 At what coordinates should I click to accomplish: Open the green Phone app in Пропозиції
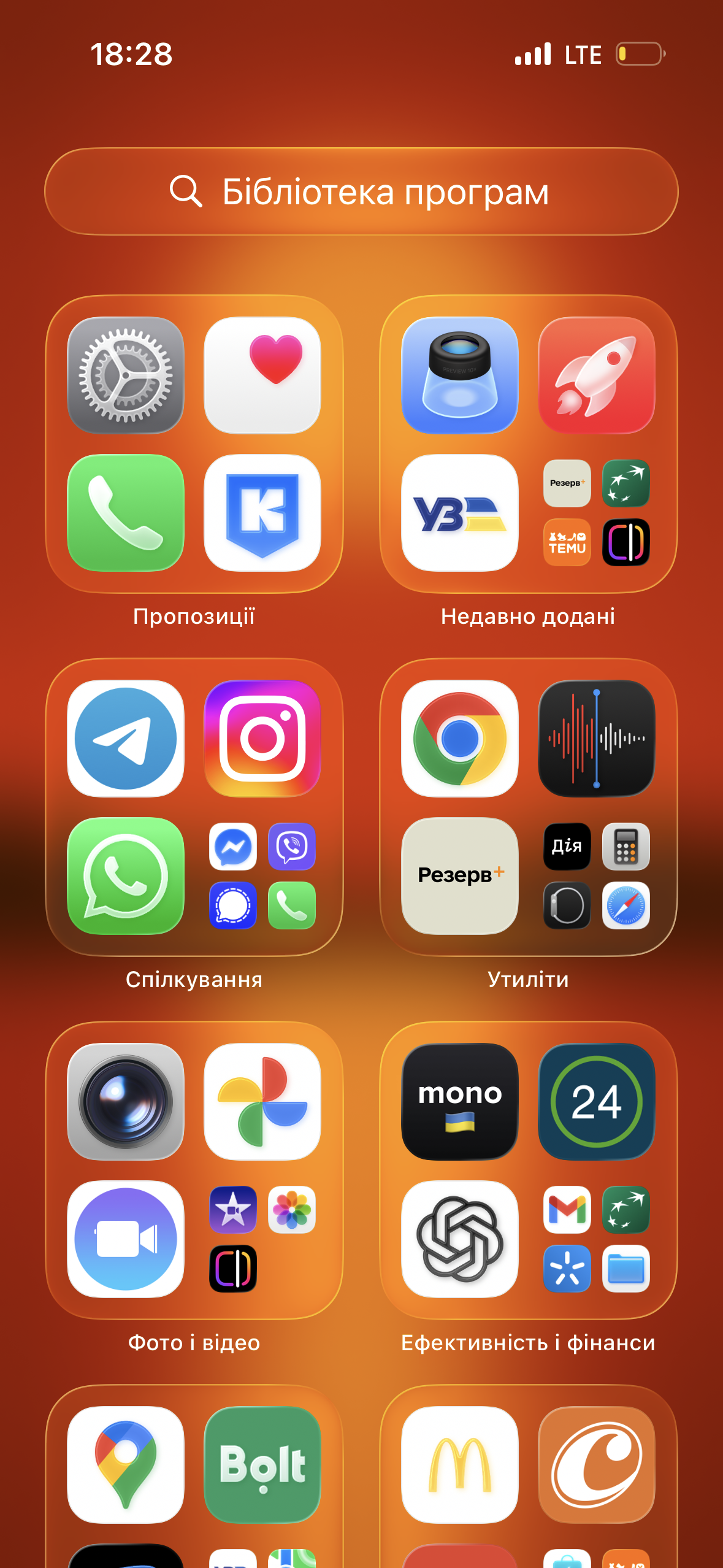point(126,512)
